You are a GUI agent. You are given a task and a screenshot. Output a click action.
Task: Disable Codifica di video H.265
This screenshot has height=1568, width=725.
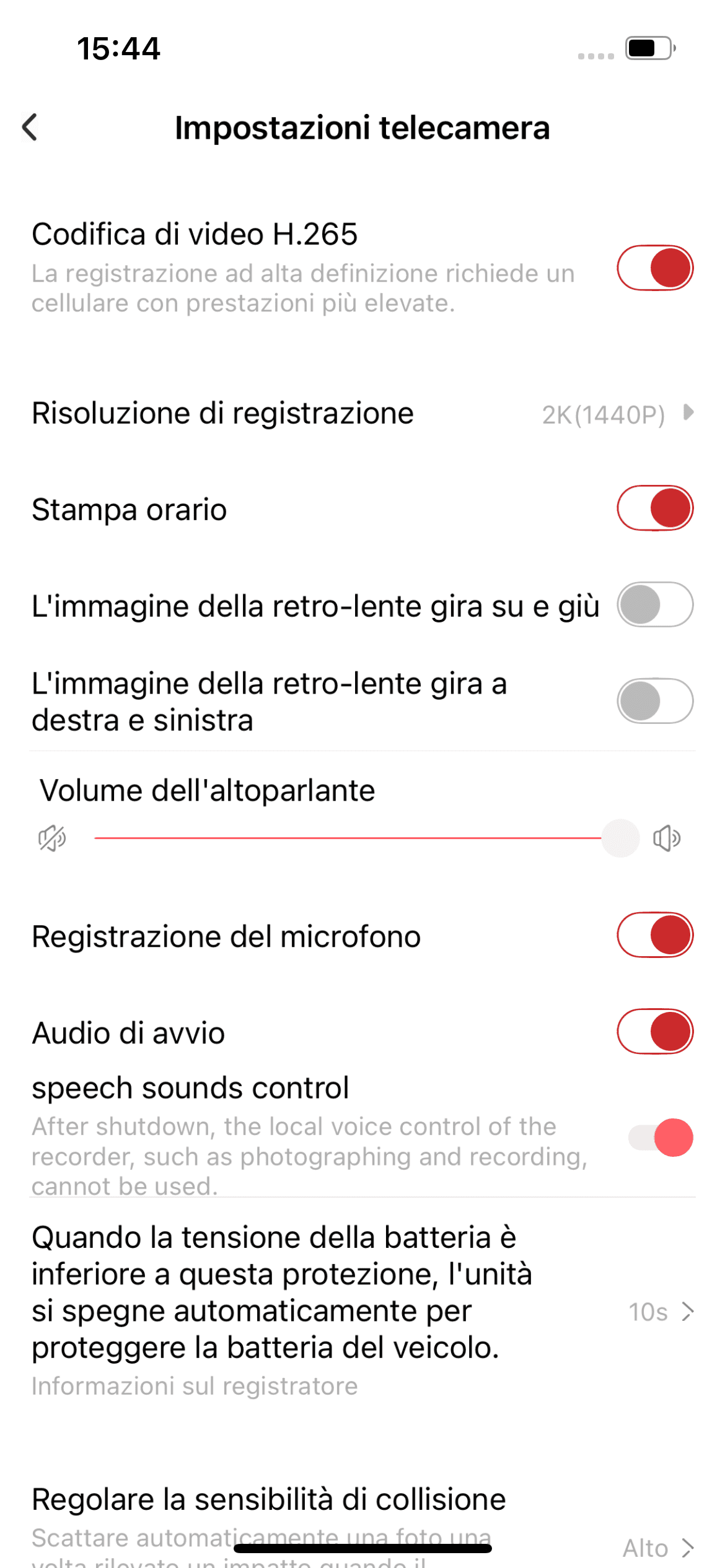pyautogui.click(x=655, y=268)
